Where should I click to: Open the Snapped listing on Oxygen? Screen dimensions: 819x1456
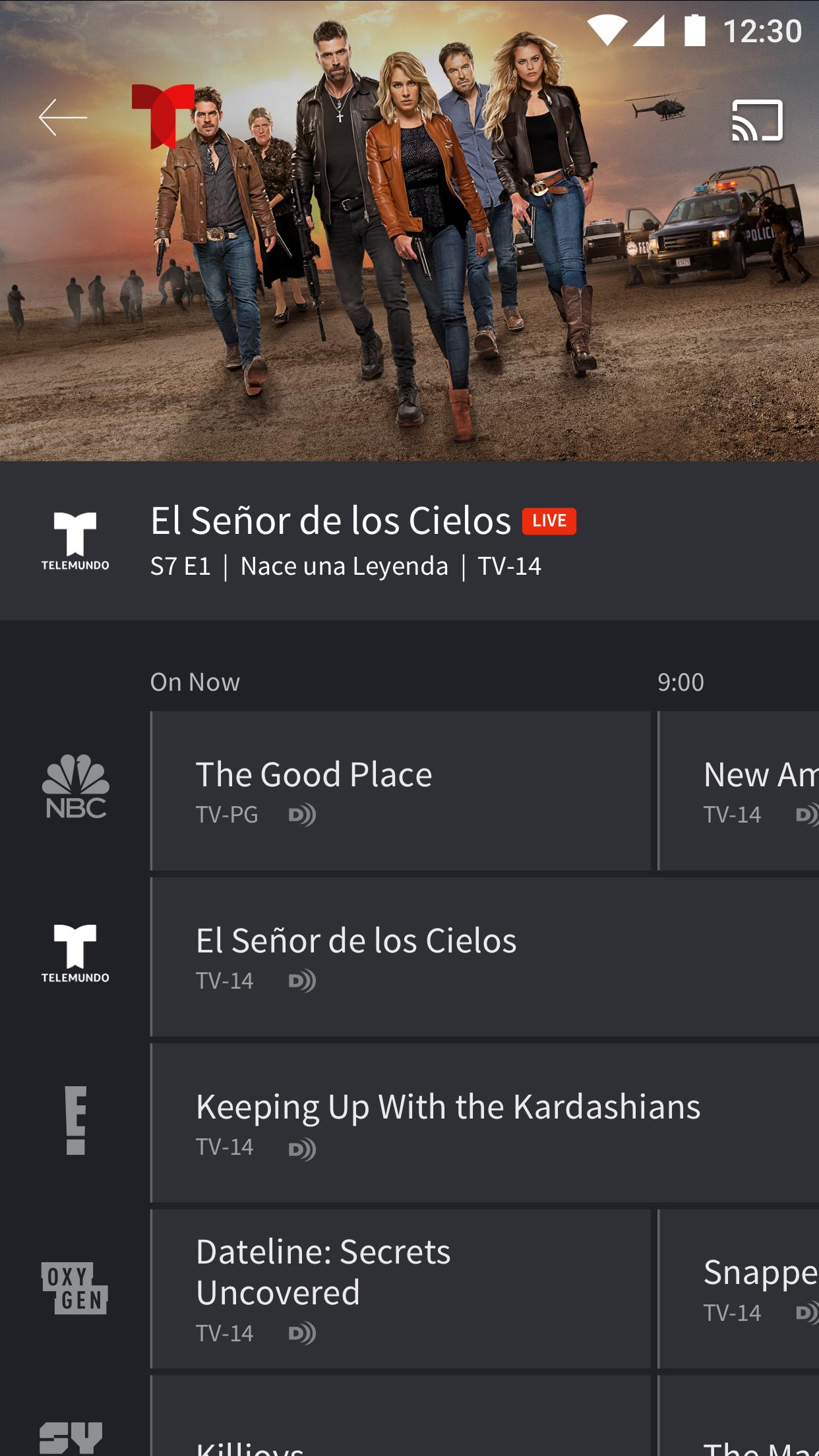coord(739,1289)
